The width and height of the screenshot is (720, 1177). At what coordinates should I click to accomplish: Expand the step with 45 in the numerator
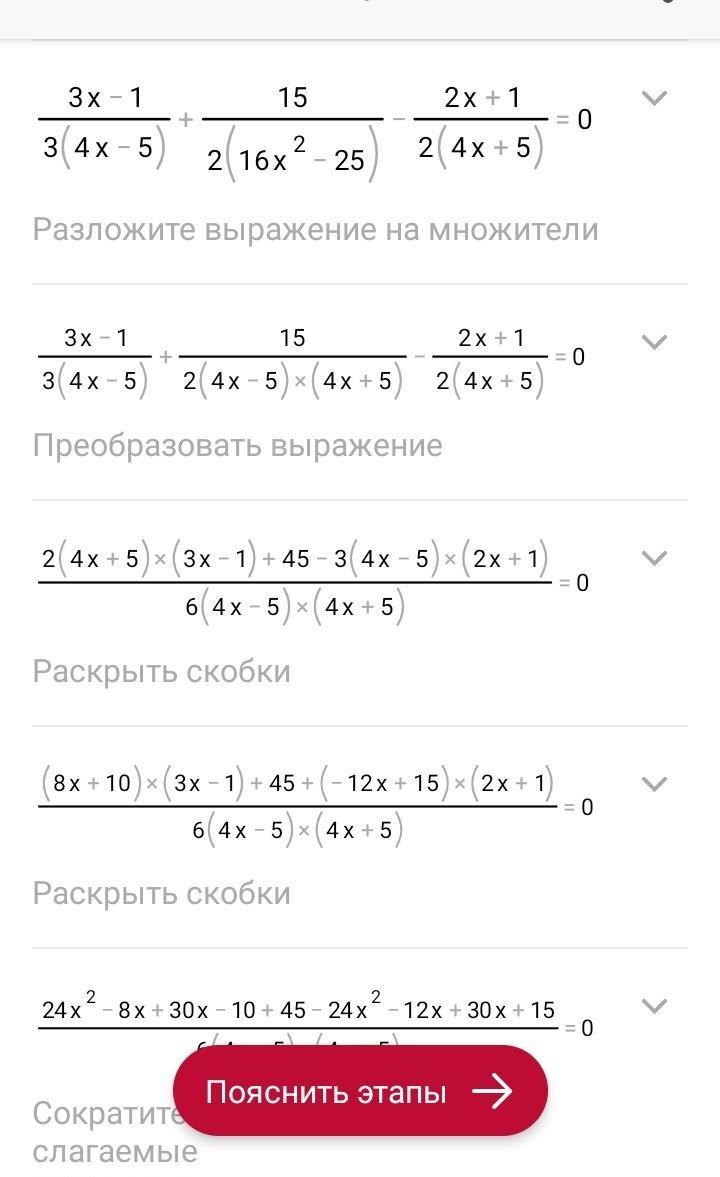tap(655, 558)
